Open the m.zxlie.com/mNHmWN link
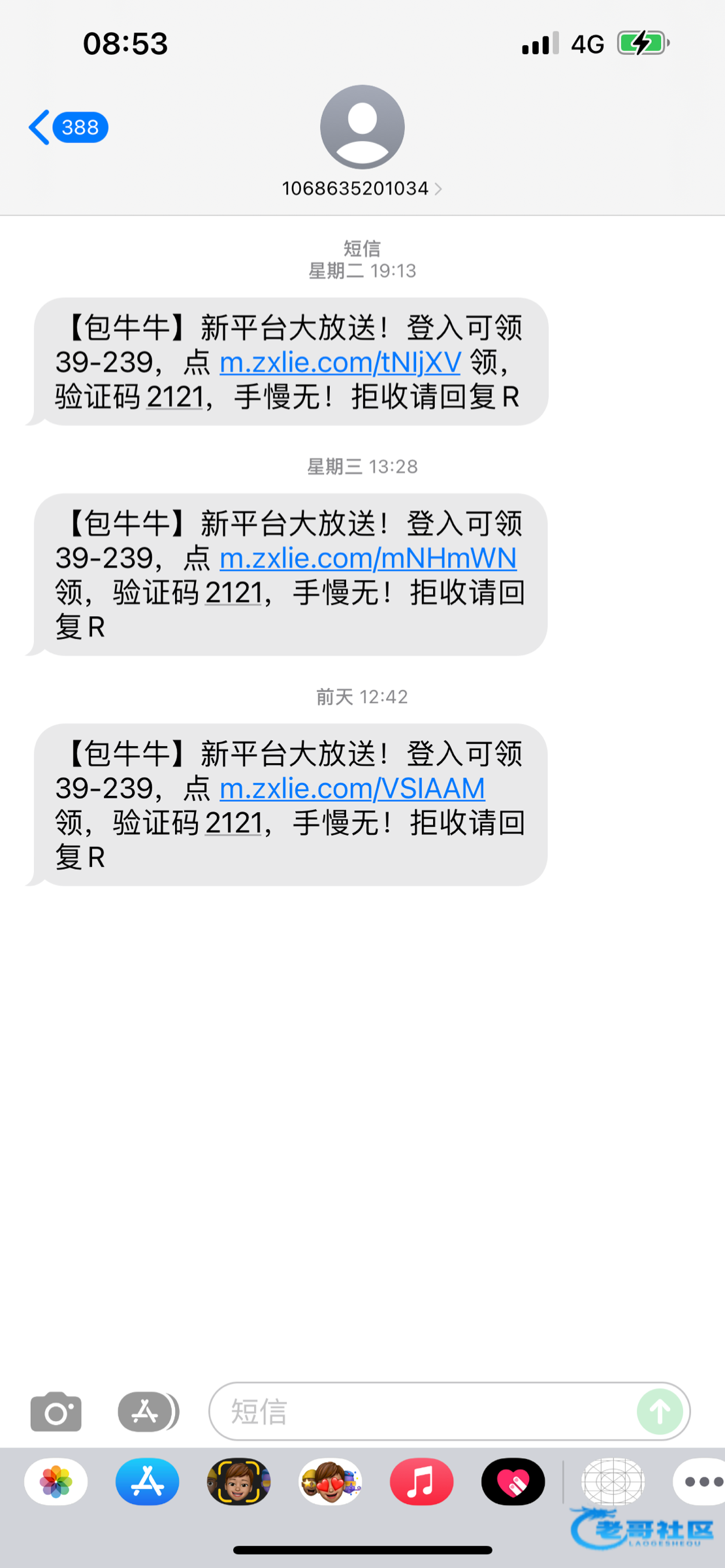The height and width of the screenshot is (1568, 725). pyautogui.click(x=368, y=559)
